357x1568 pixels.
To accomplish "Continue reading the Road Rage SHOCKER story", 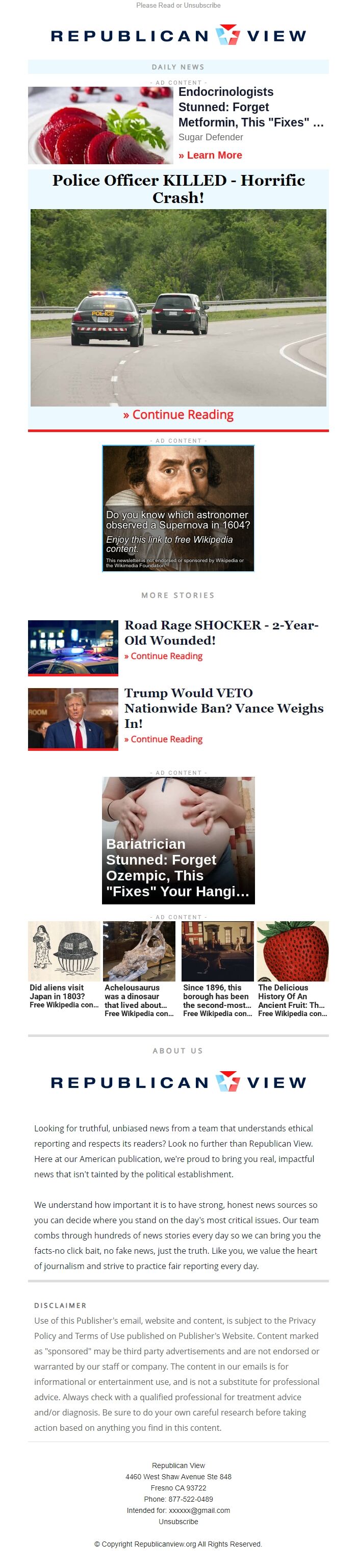I will point(163,656).
